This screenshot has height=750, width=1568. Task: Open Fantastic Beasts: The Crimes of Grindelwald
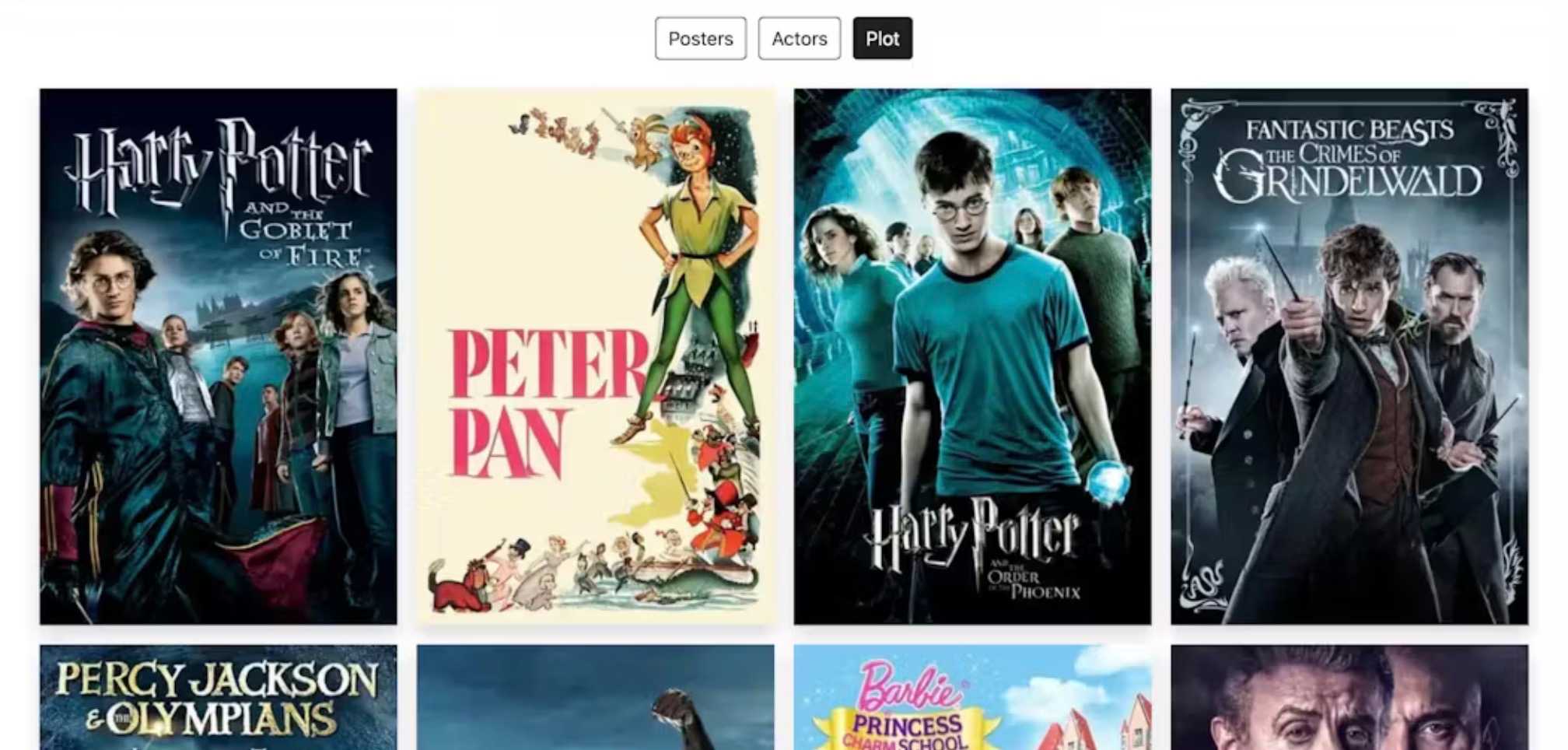(1349, 356)
